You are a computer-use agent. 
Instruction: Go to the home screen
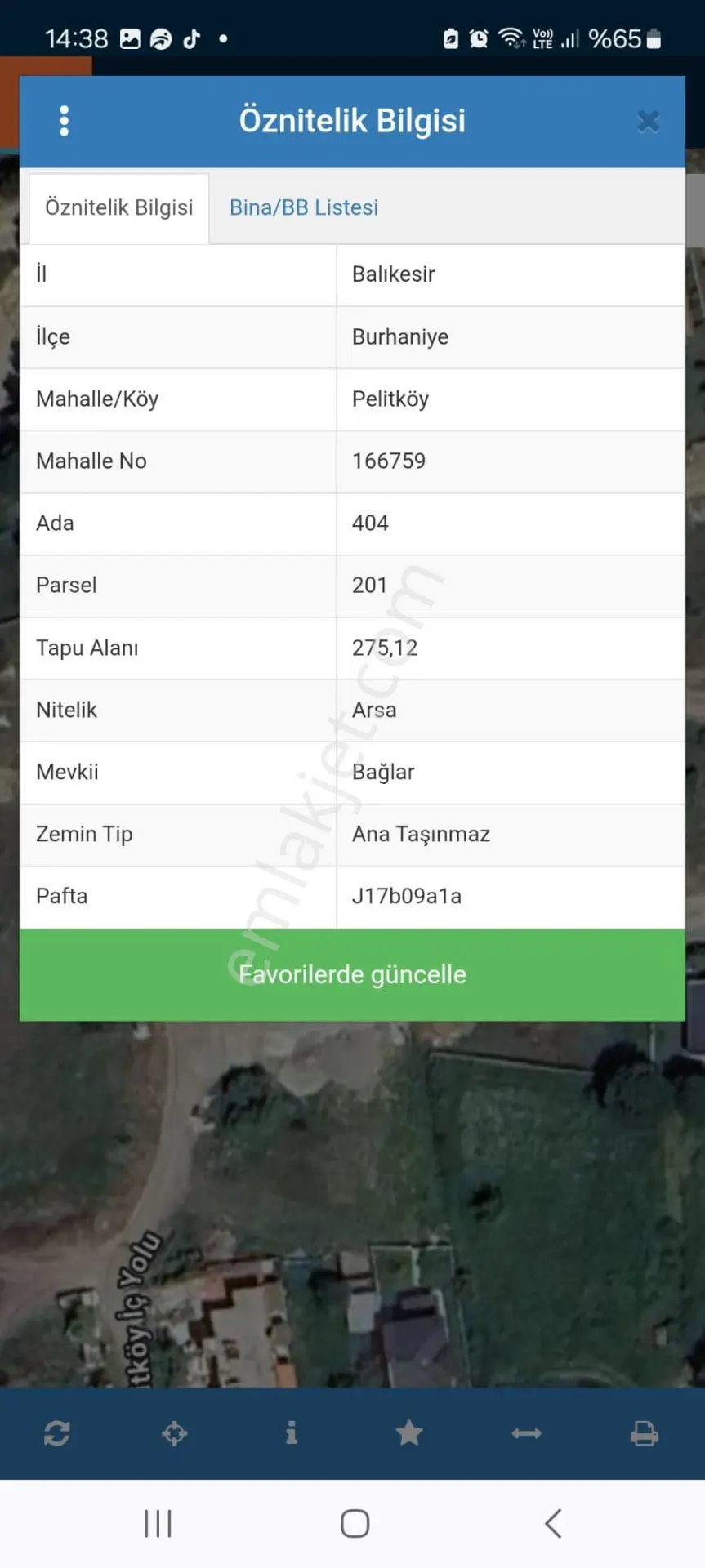(x=355, y=1524)
